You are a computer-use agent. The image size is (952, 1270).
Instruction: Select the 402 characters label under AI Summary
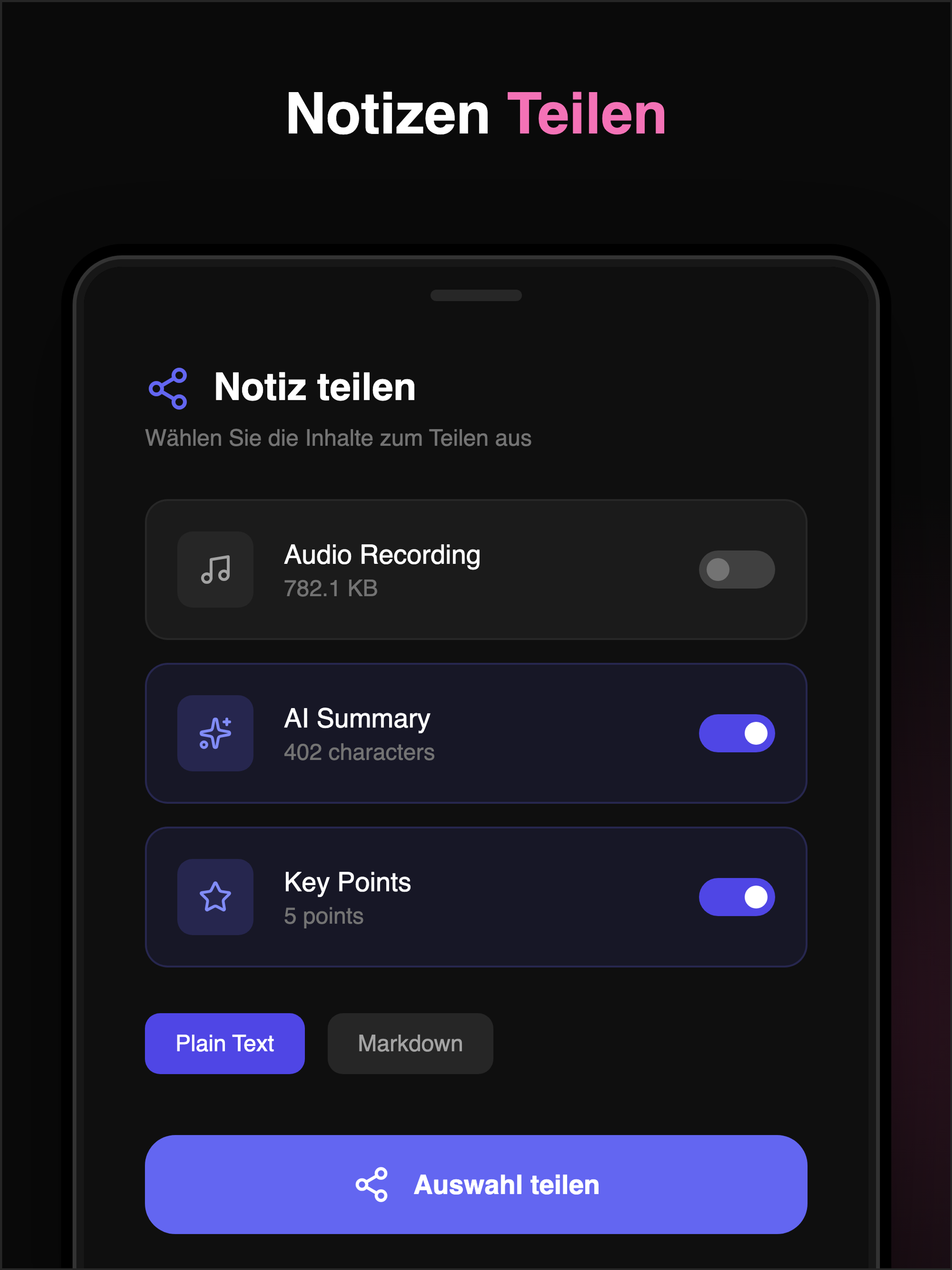[359, 753]
